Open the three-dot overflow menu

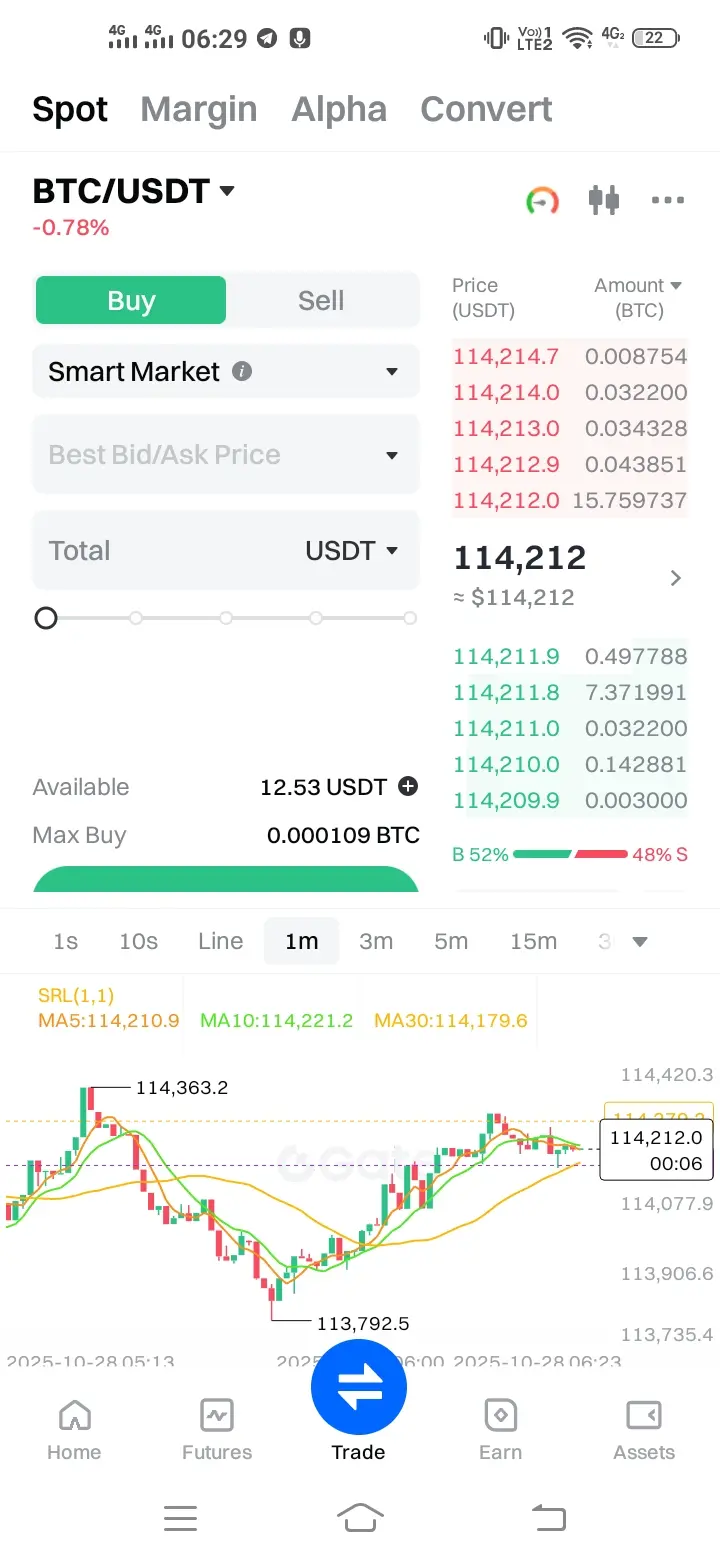(667, 200)
